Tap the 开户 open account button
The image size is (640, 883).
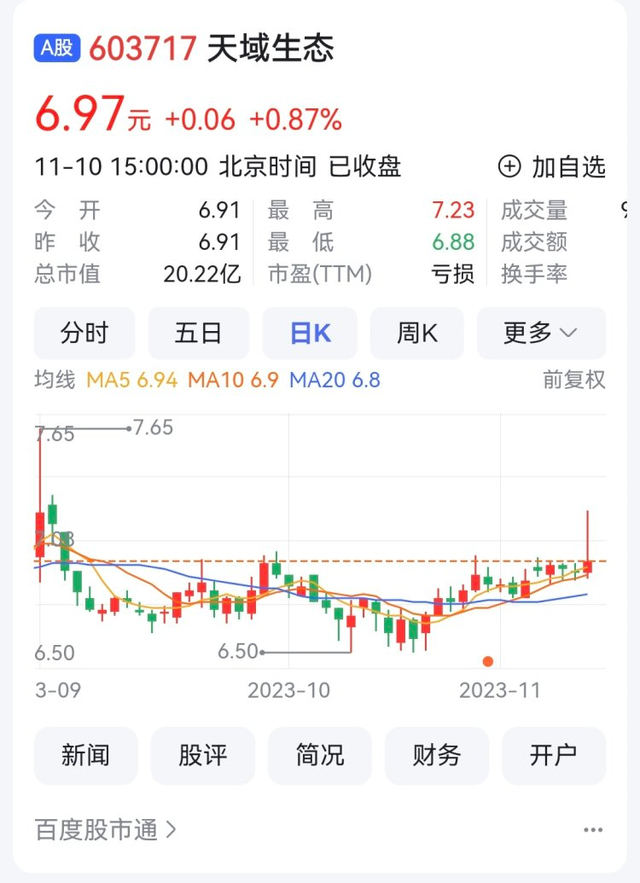553,755
